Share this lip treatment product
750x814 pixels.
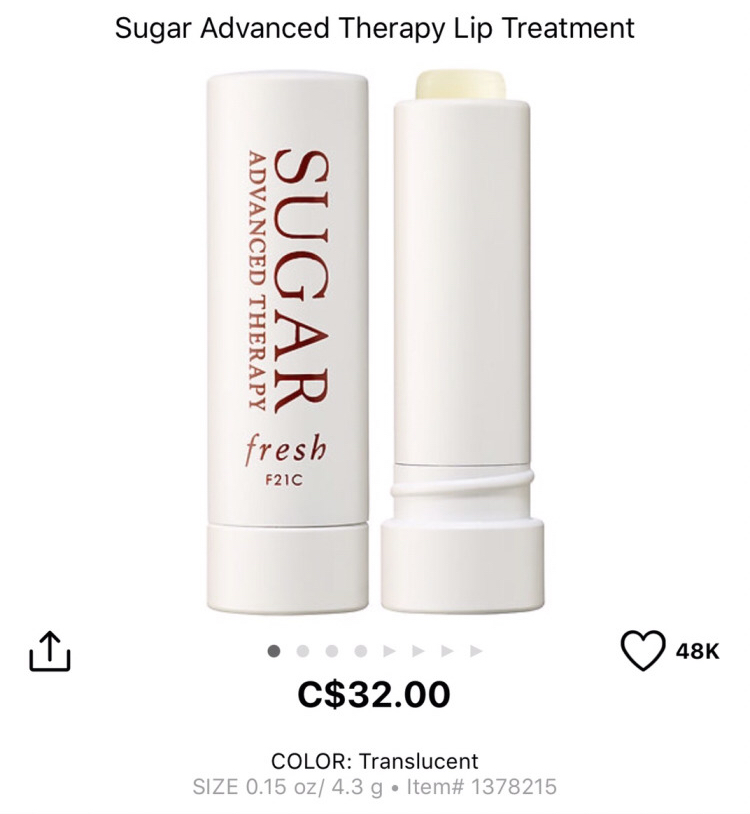[x=50, y=651]
